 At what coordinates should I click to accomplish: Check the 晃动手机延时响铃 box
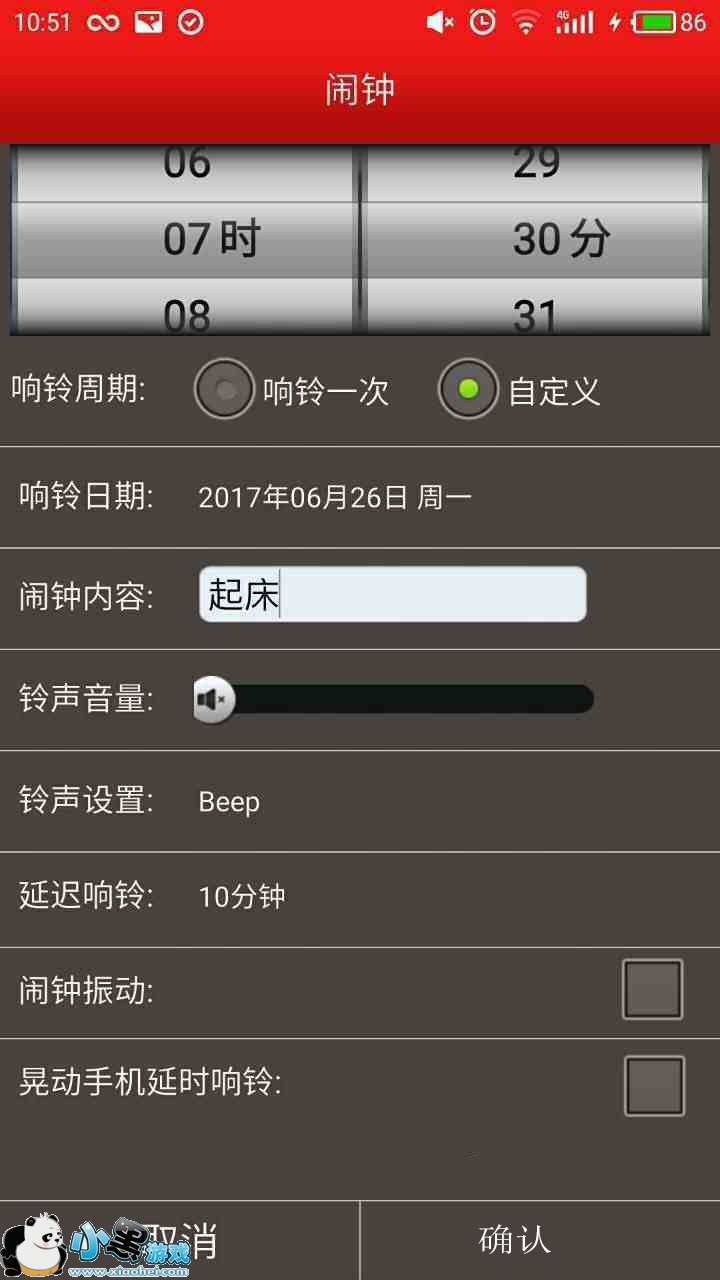[654, 1086]
